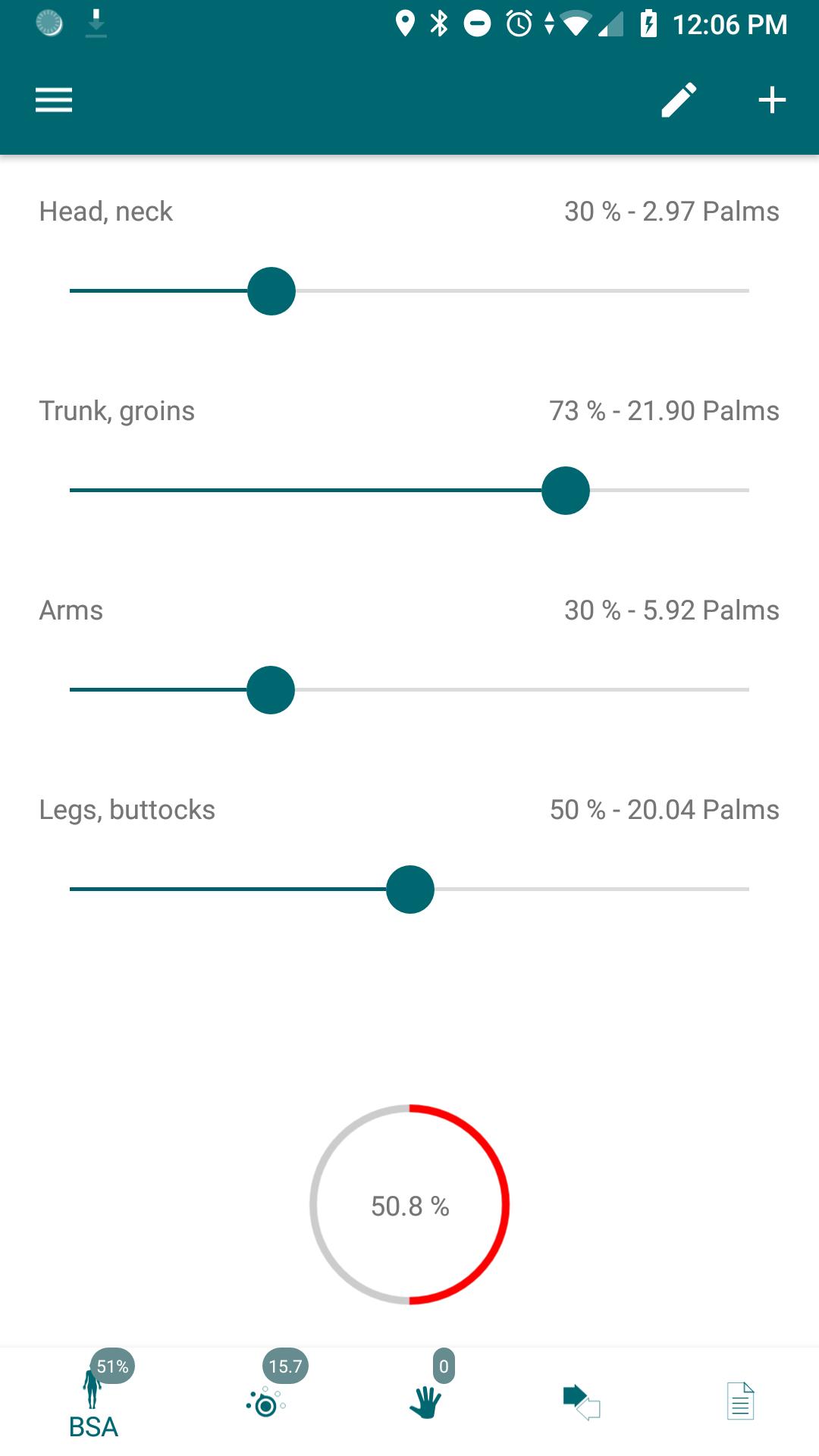This screenshot has width=819, height=1456.
Task: Switch to the tab showing 15.7 badge
Action: point(265,1403)
